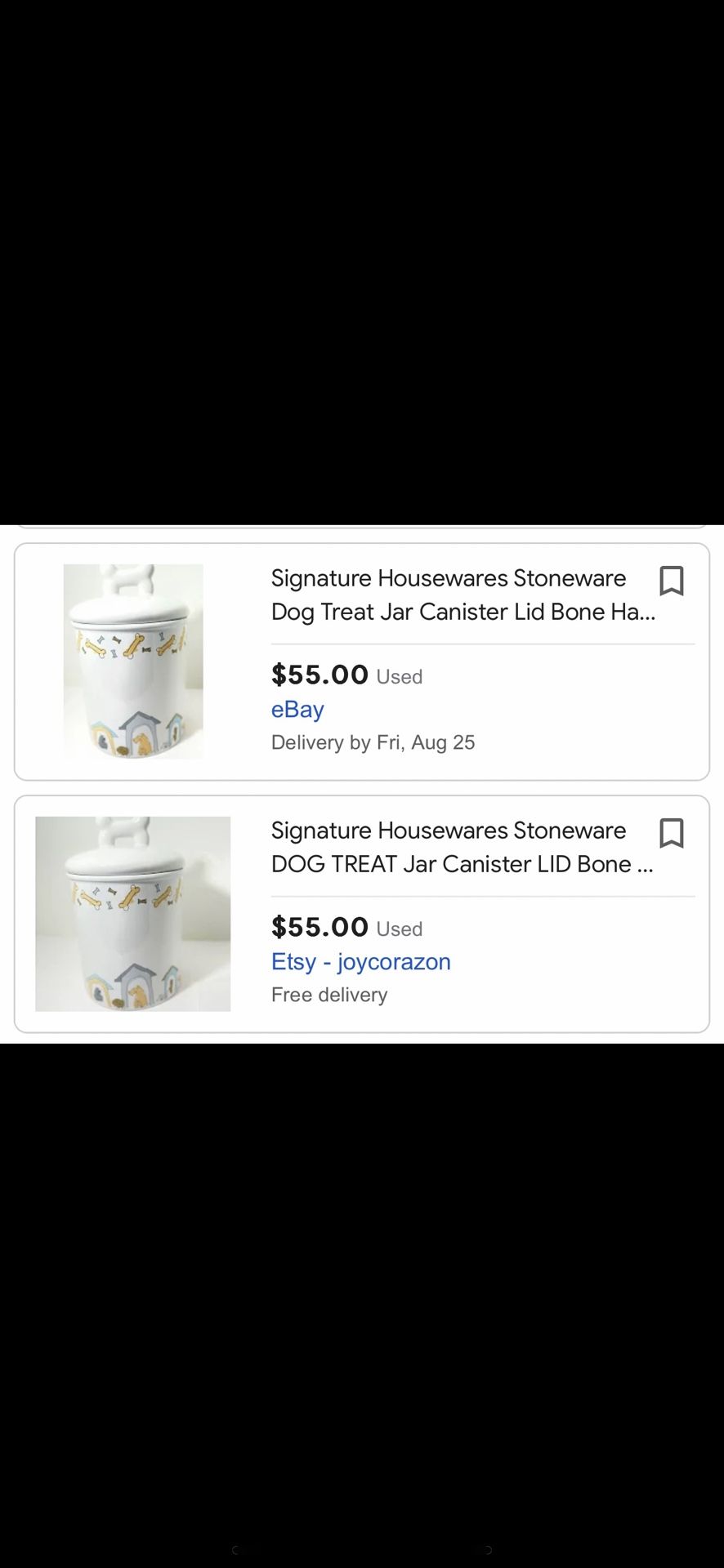
Task: Click the bookmark flag in the top product card
Action: [x=672, y=581]
